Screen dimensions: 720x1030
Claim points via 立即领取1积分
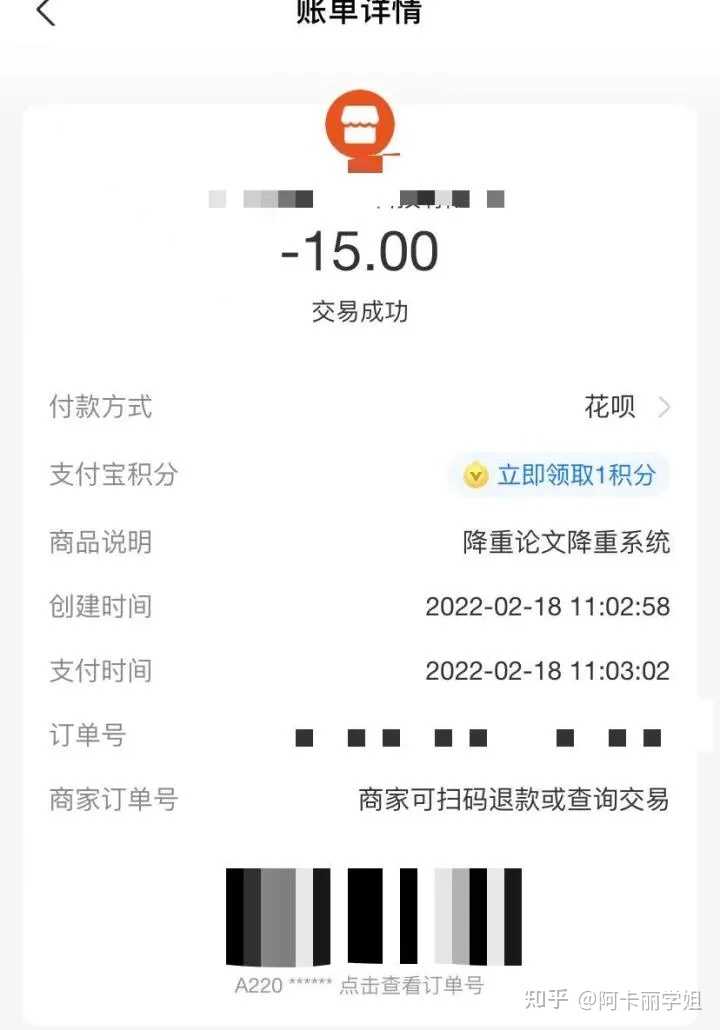[561, 475]
